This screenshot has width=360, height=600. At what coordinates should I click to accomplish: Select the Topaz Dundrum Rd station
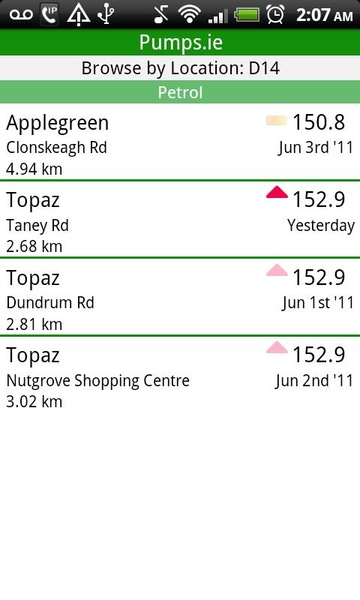[x=180, y=297]
